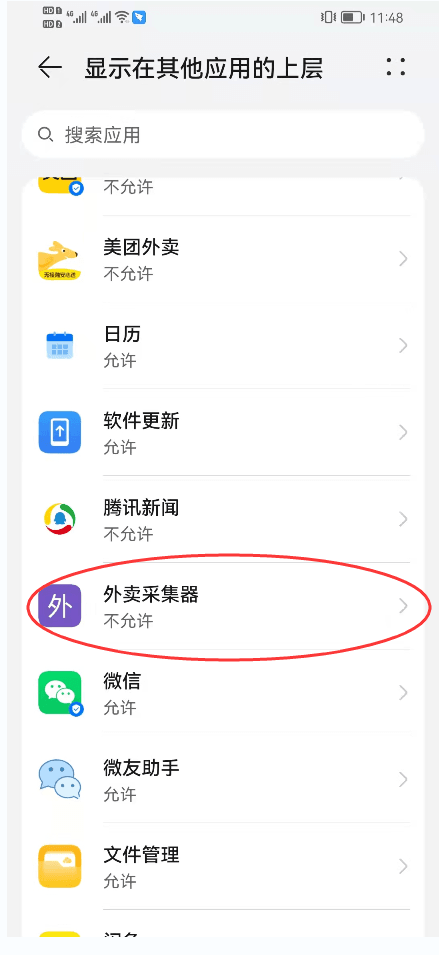Open 腾讯新闻 overlay settings
This screenshot has width=439, height=955.
pyautogui.click(x=223, y=520)
